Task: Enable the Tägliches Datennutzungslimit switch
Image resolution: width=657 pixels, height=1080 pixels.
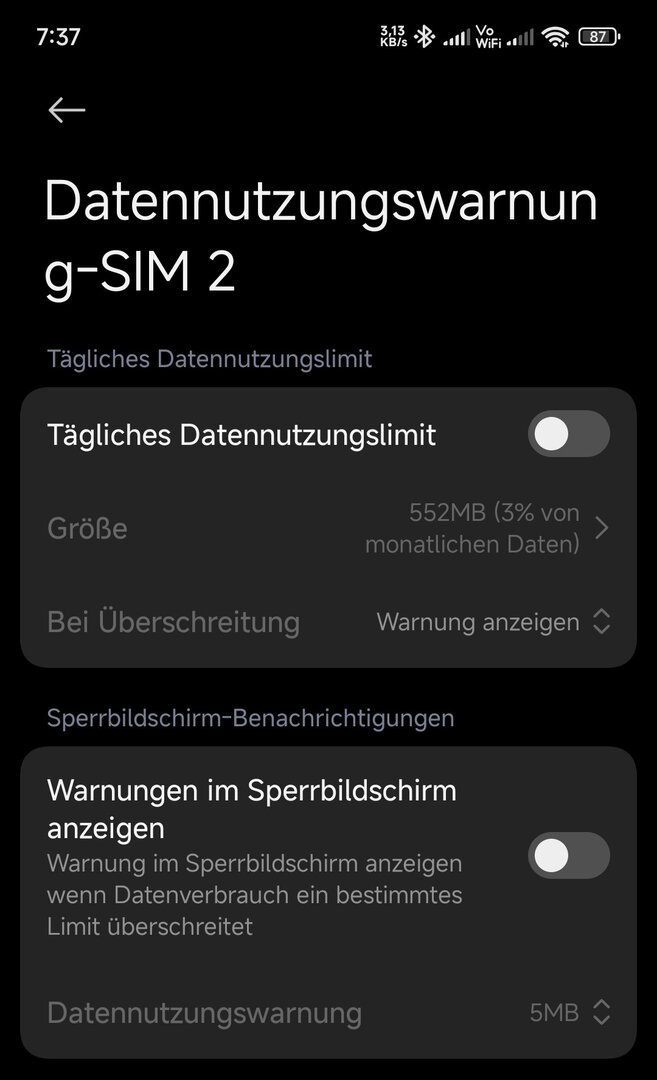Action: pos(568,434)
